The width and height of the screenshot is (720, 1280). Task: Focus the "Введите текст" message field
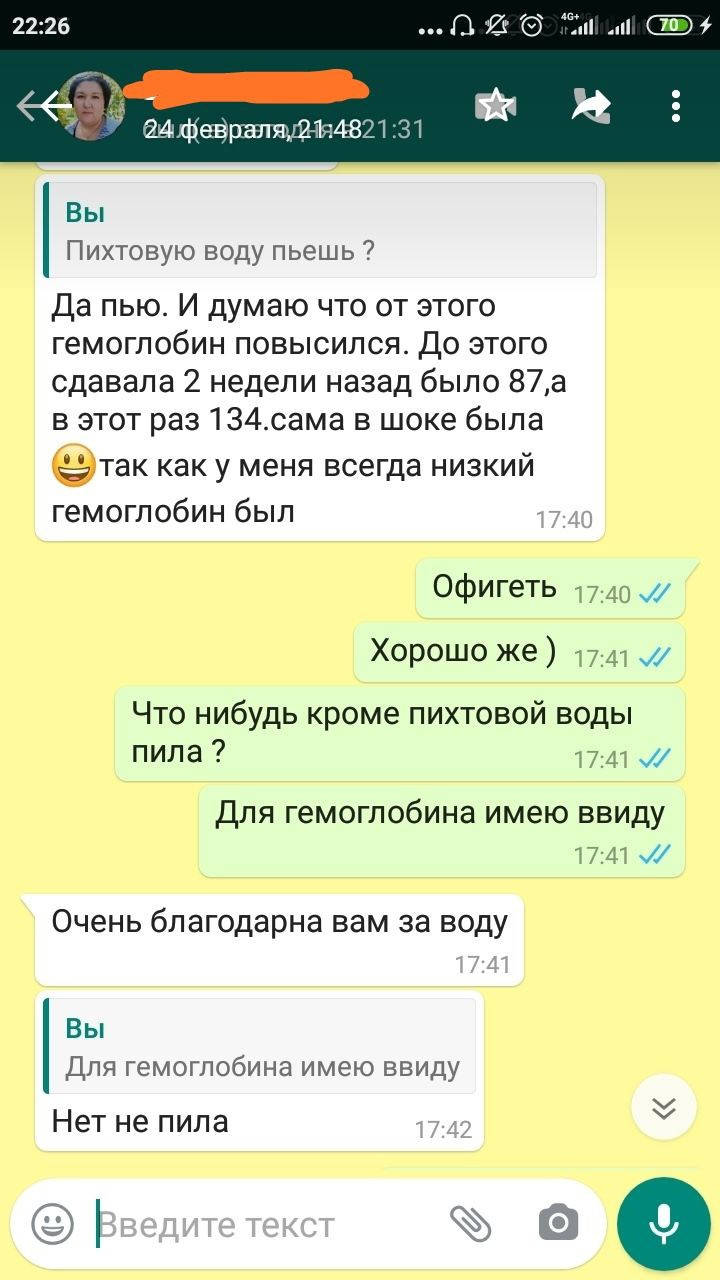(265, 1224)
